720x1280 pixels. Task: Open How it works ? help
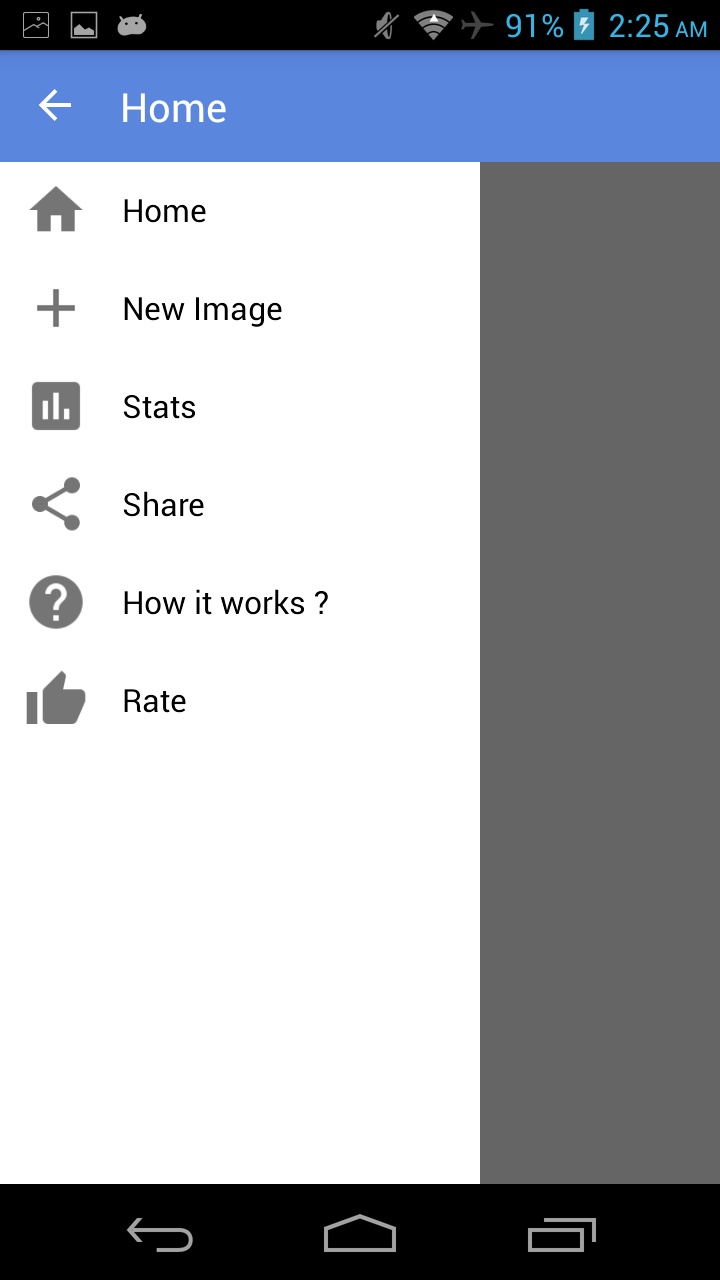click(x=240, y=603)
